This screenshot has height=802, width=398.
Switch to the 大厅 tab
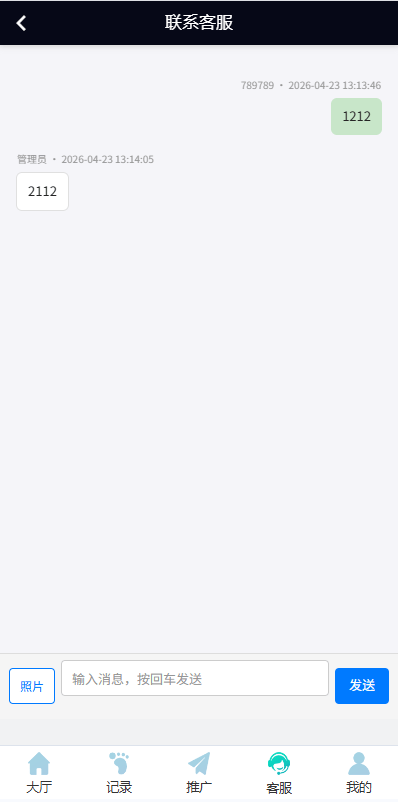click(x=39, y=772)
